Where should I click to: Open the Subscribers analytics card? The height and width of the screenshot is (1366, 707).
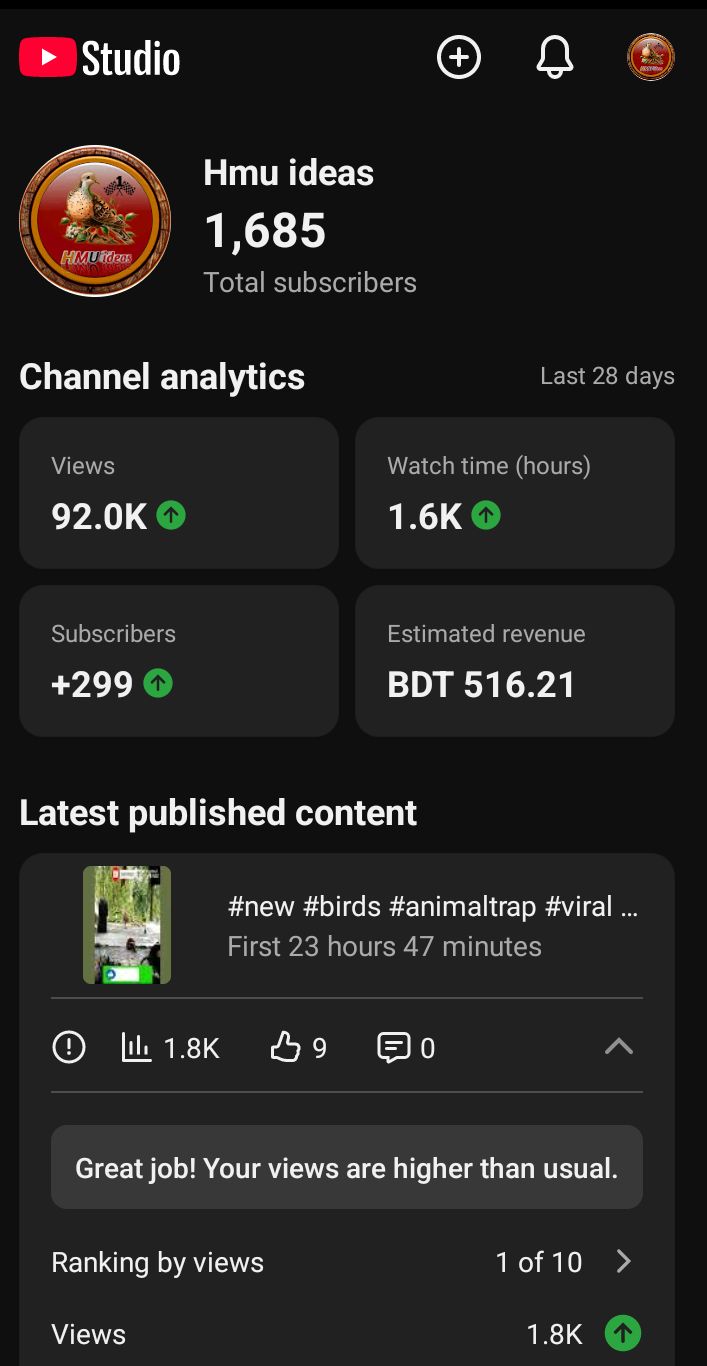(x=179, y=660)
